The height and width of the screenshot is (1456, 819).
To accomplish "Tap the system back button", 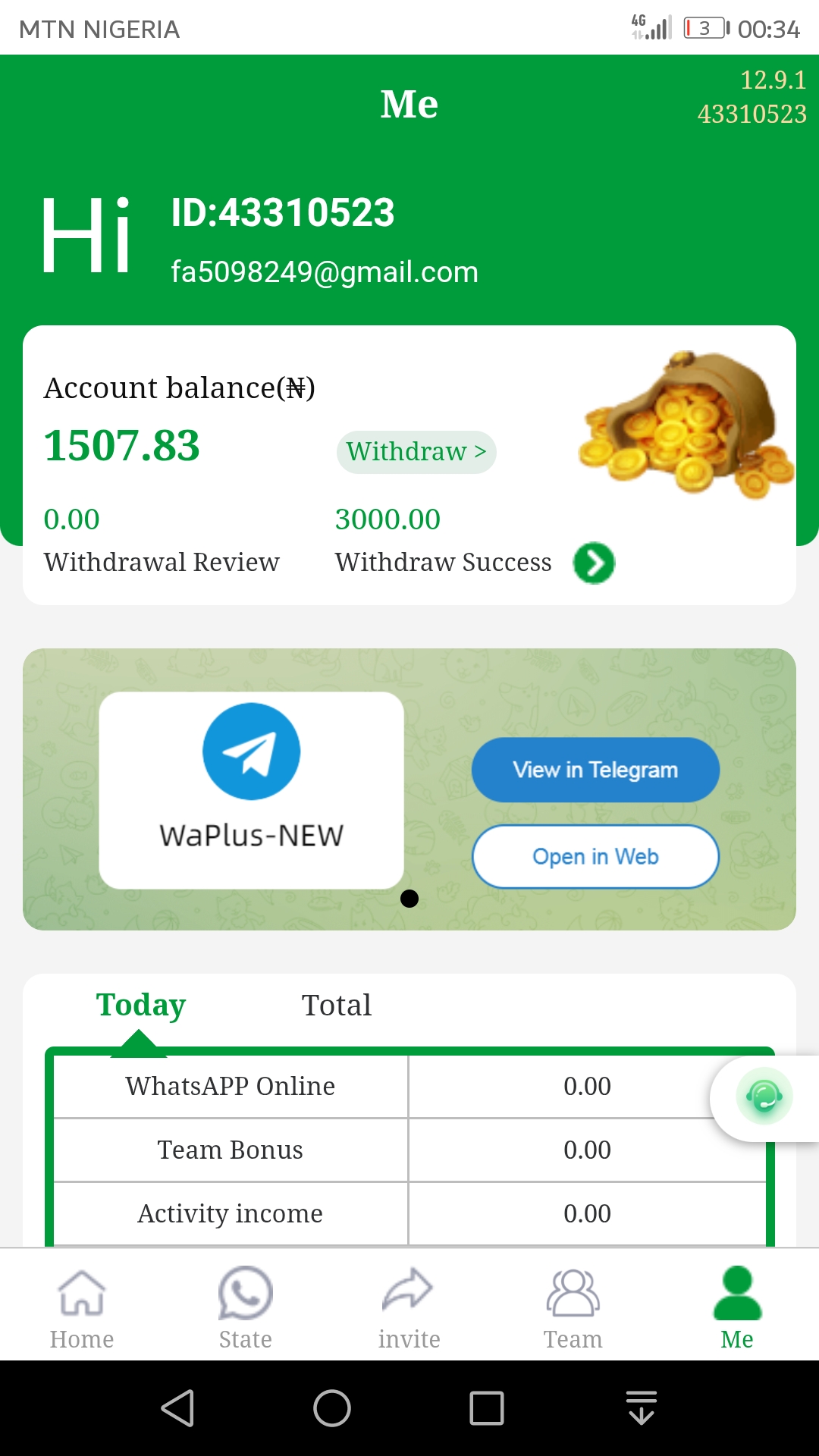I will [178, 1408].
